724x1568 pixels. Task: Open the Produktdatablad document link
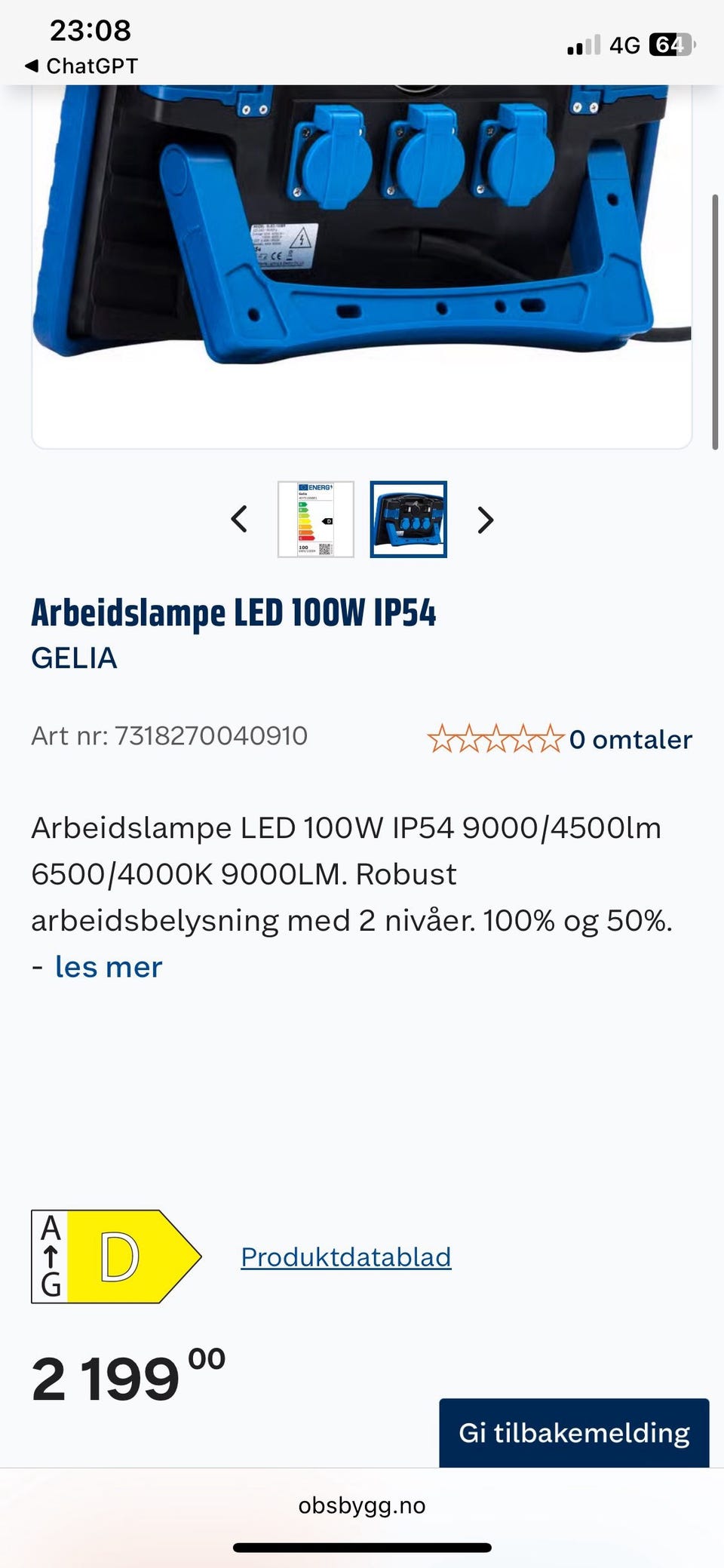[345, 1256]
